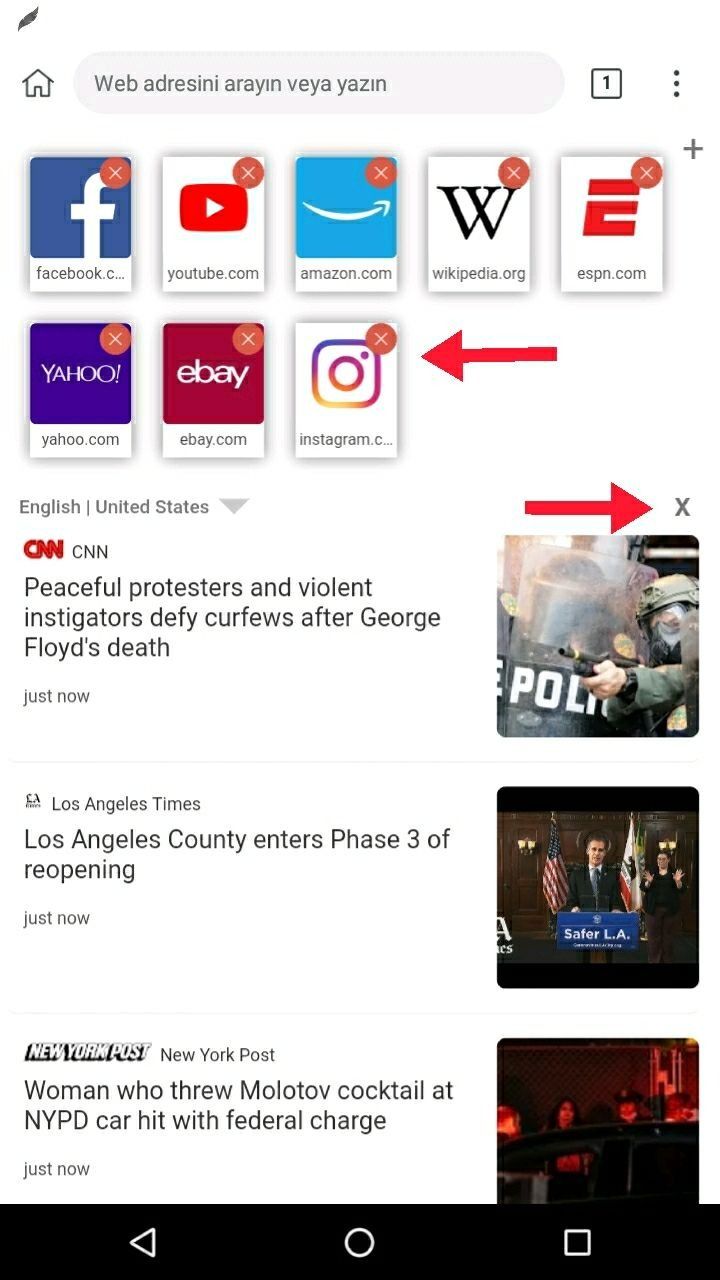
Task: Read the CNN story about protesters
Action: 232,617
